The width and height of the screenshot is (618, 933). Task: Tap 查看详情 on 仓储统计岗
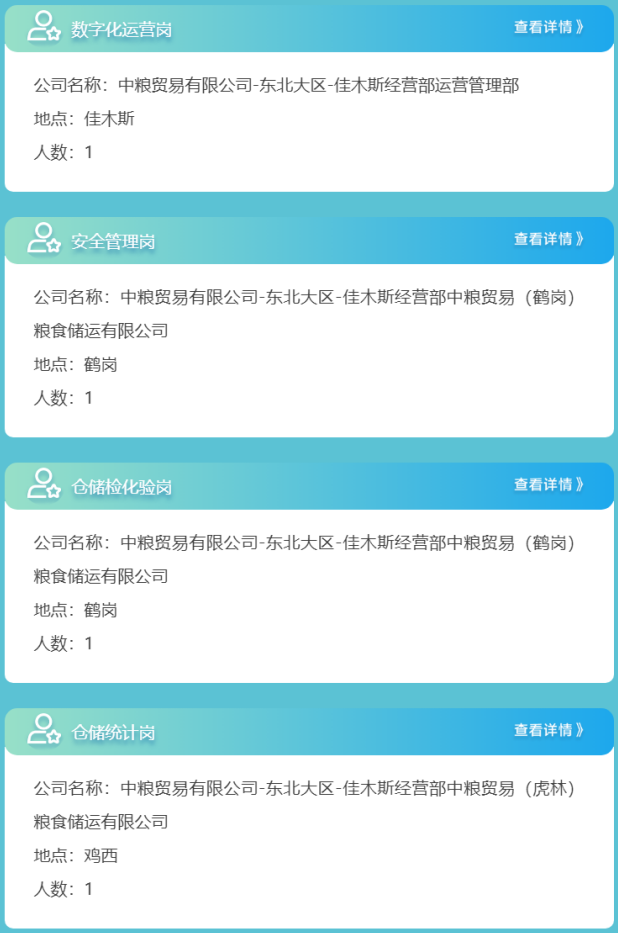click(x=549, y=730)
